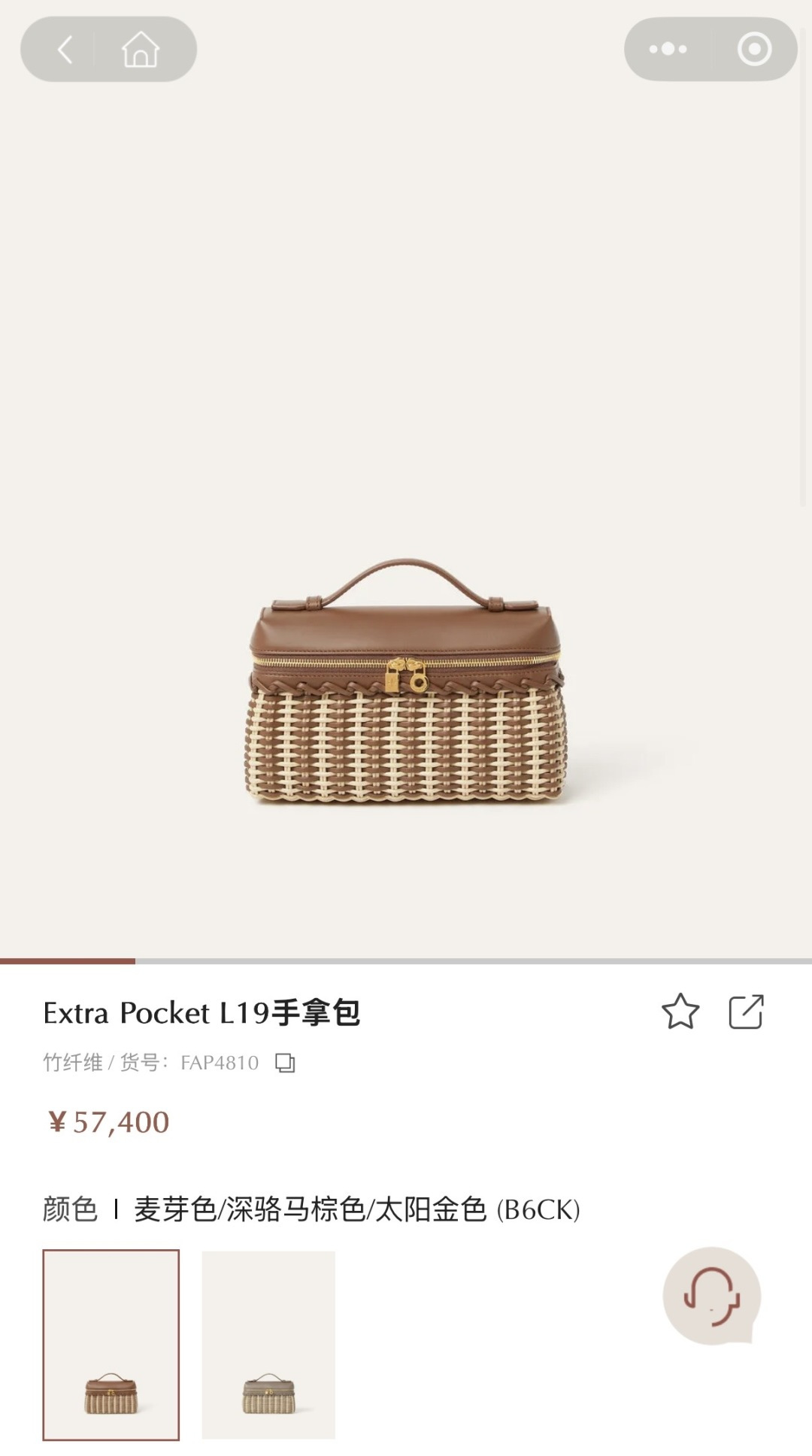Screen dimensions: 812x1456
Task: Contact customer service via headset button
Action: [x=711, y=1297]
